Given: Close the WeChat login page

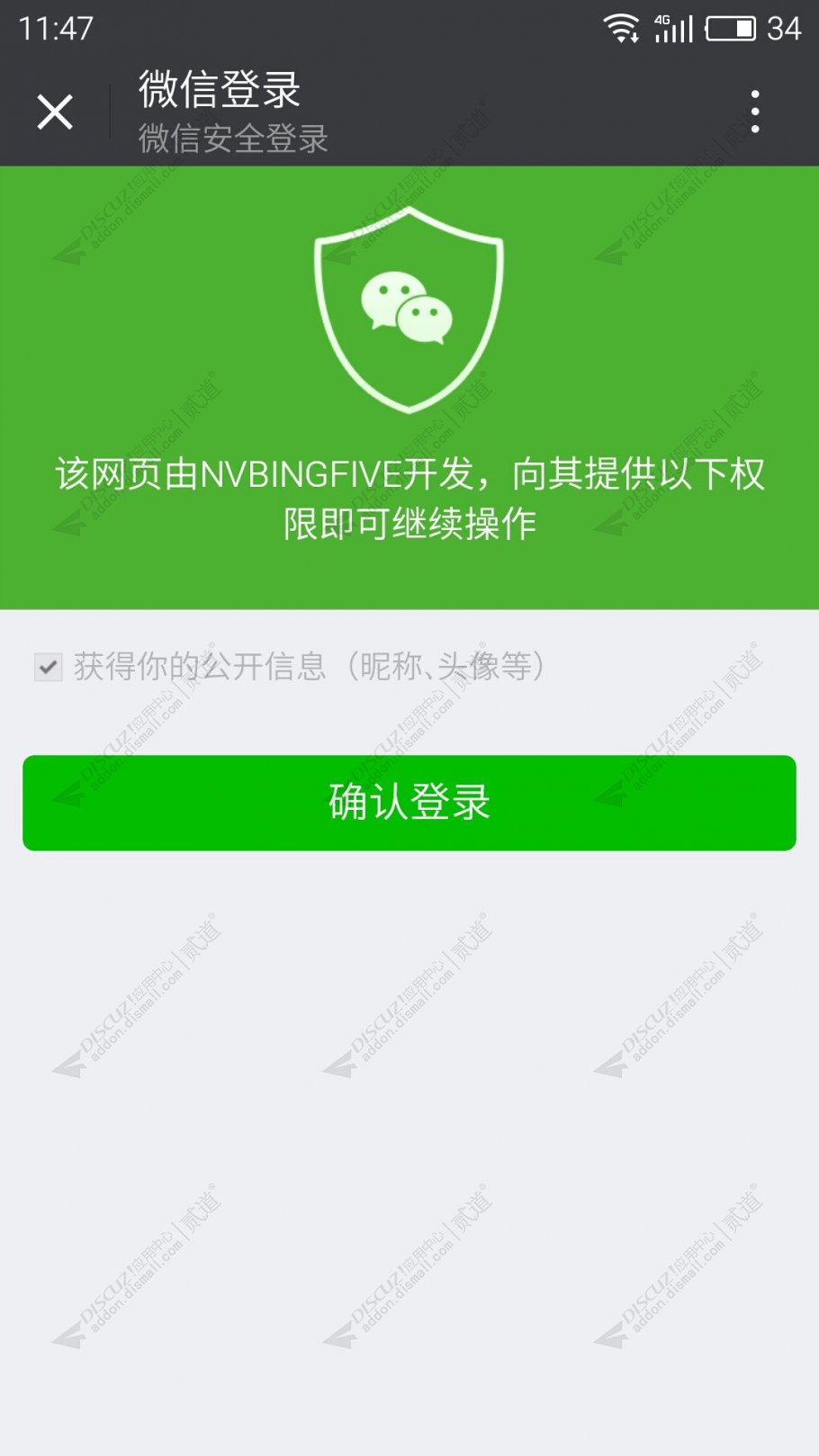Looking at the screenshot, I should point(55,112).
